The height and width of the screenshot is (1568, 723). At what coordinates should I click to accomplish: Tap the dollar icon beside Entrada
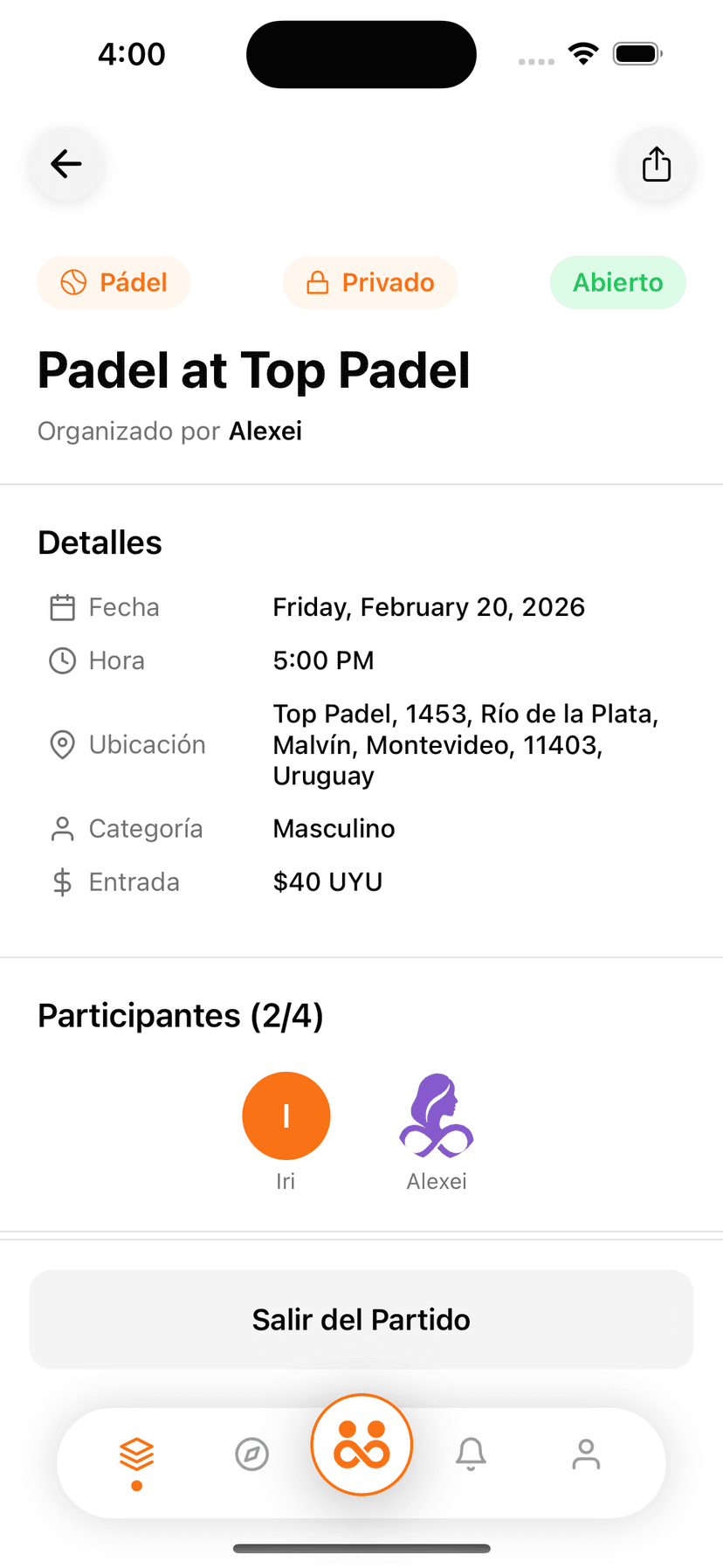62,881
